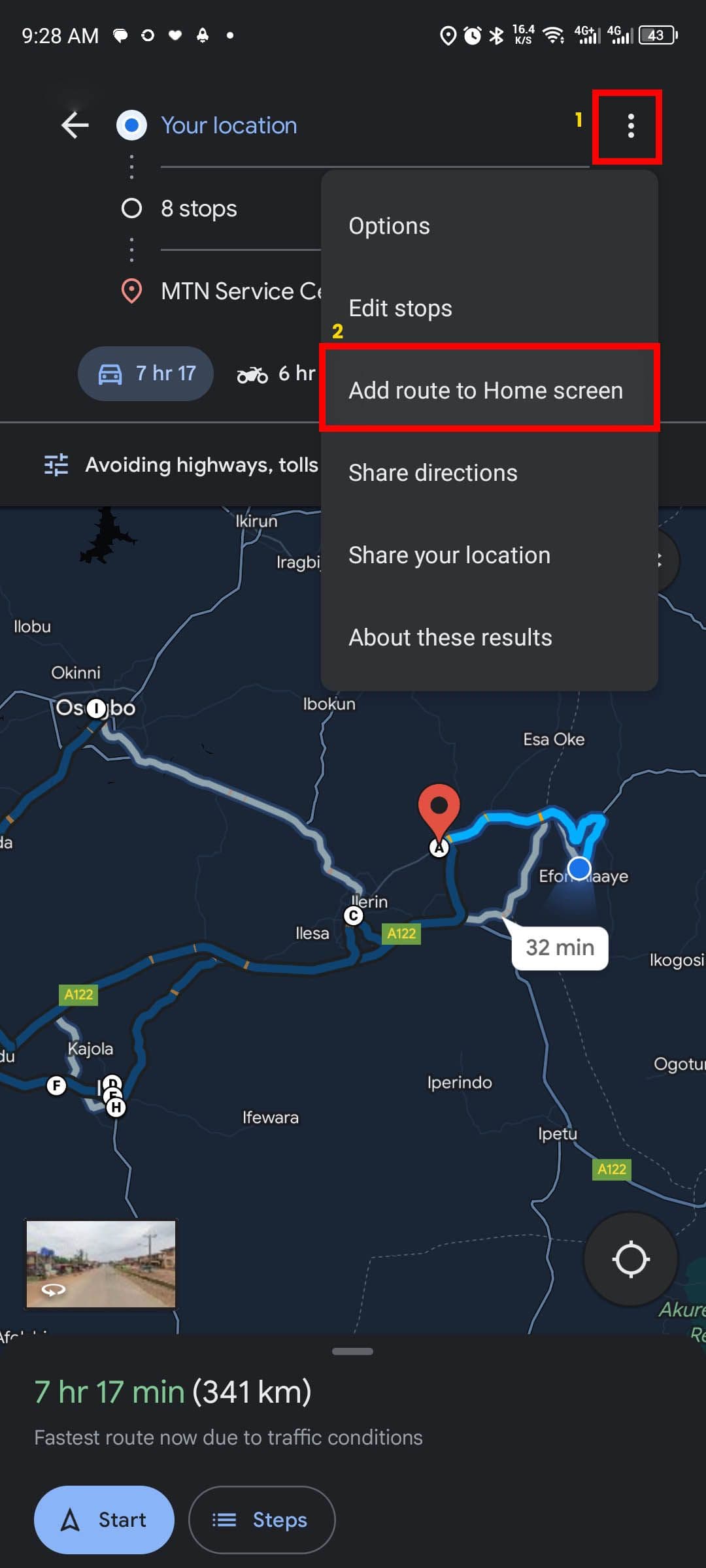Select Share your location

click(449, 555)
